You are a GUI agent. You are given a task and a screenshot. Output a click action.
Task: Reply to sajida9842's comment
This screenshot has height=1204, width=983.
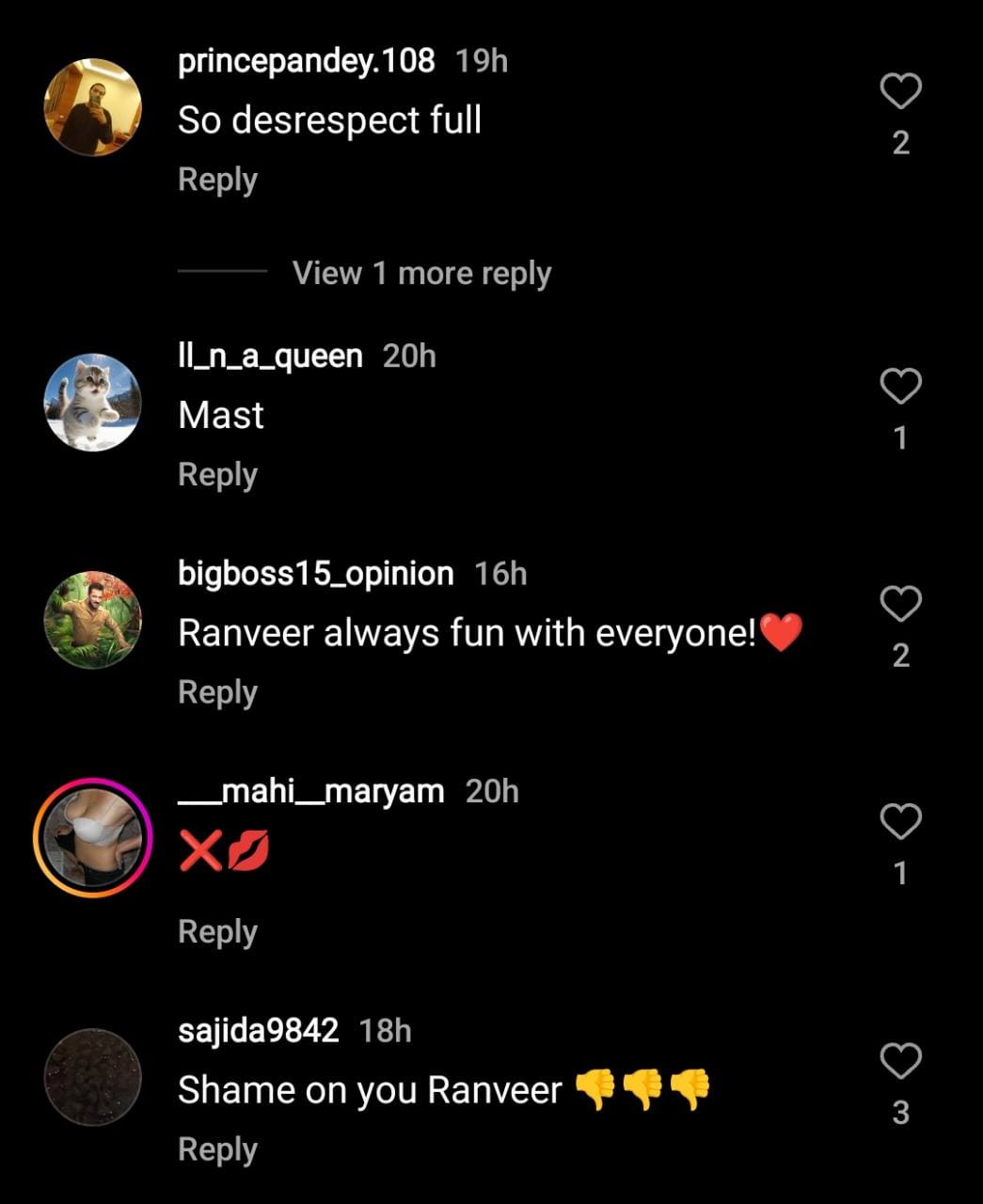(217, 1149)
